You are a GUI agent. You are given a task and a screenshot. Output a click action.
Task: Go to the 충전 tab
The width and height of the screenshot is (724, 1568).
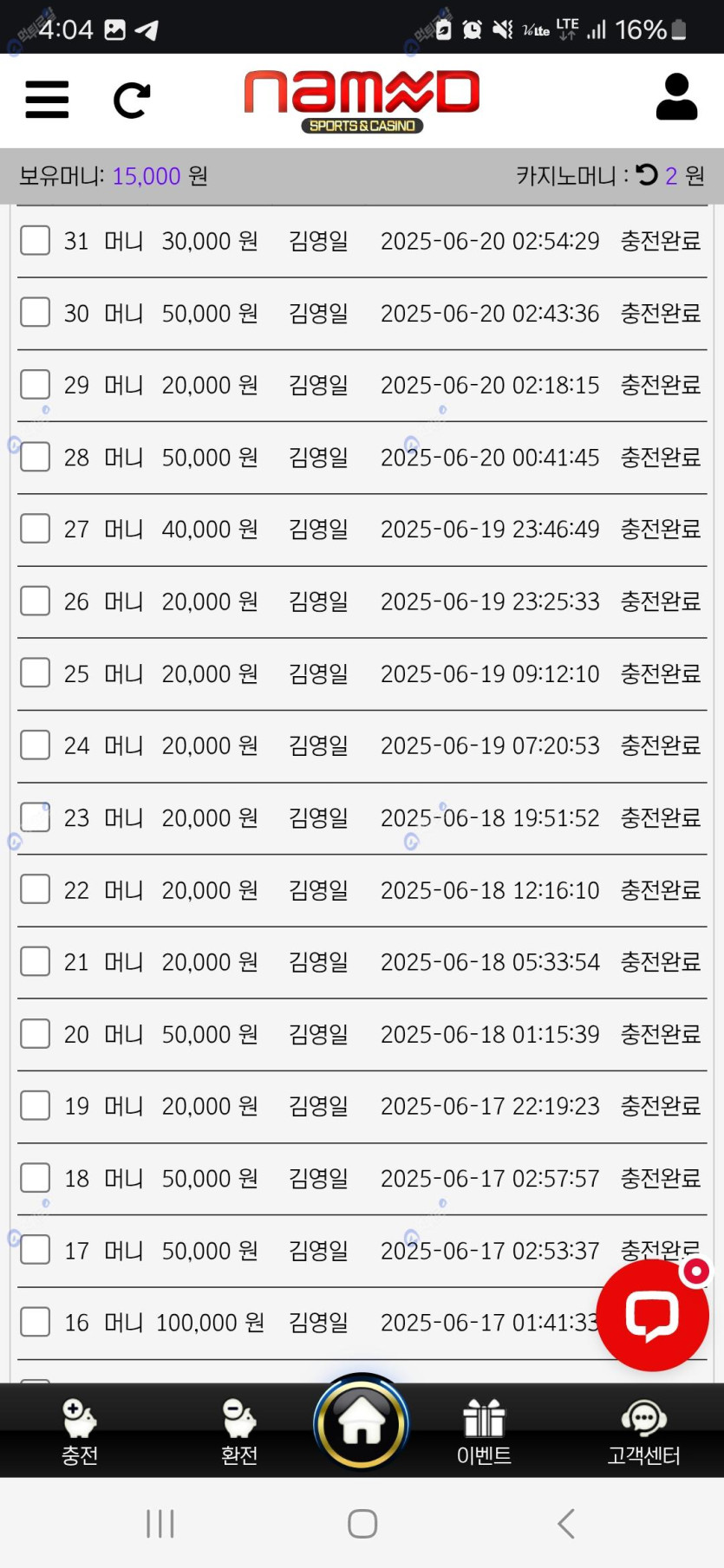(79, 1433)
